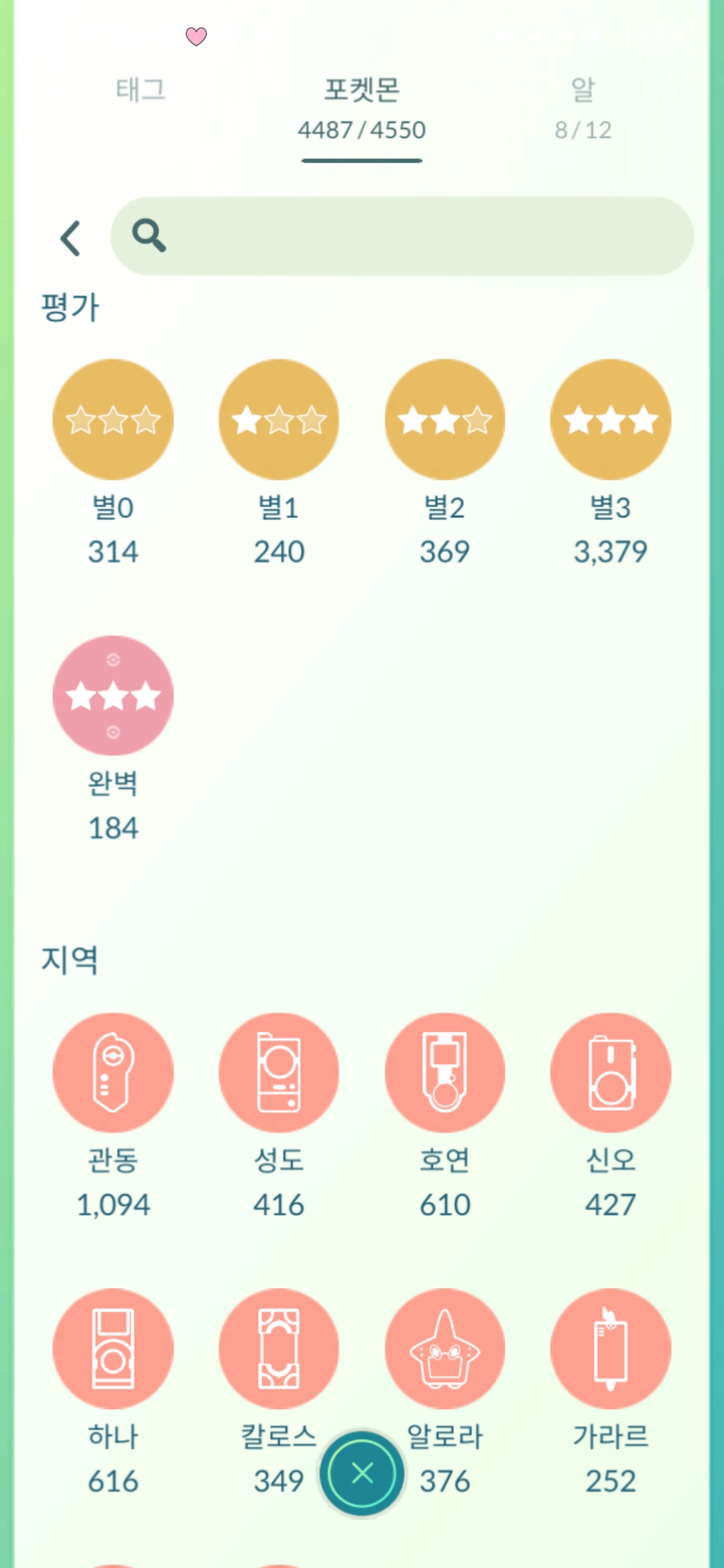Screen dimensions: 724x1568
Task: Filter by the 호연 Hoenn Pokédex icon
Action: [444, 1072]
